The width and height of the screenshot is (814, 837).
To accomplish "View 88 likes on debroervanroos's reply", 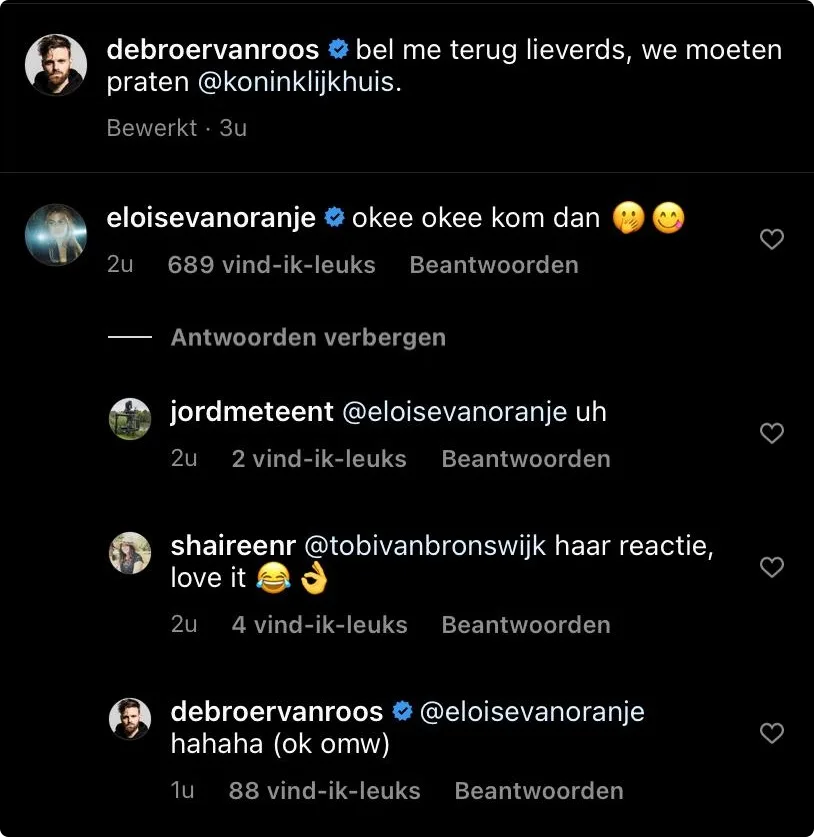I will (324, 791).
